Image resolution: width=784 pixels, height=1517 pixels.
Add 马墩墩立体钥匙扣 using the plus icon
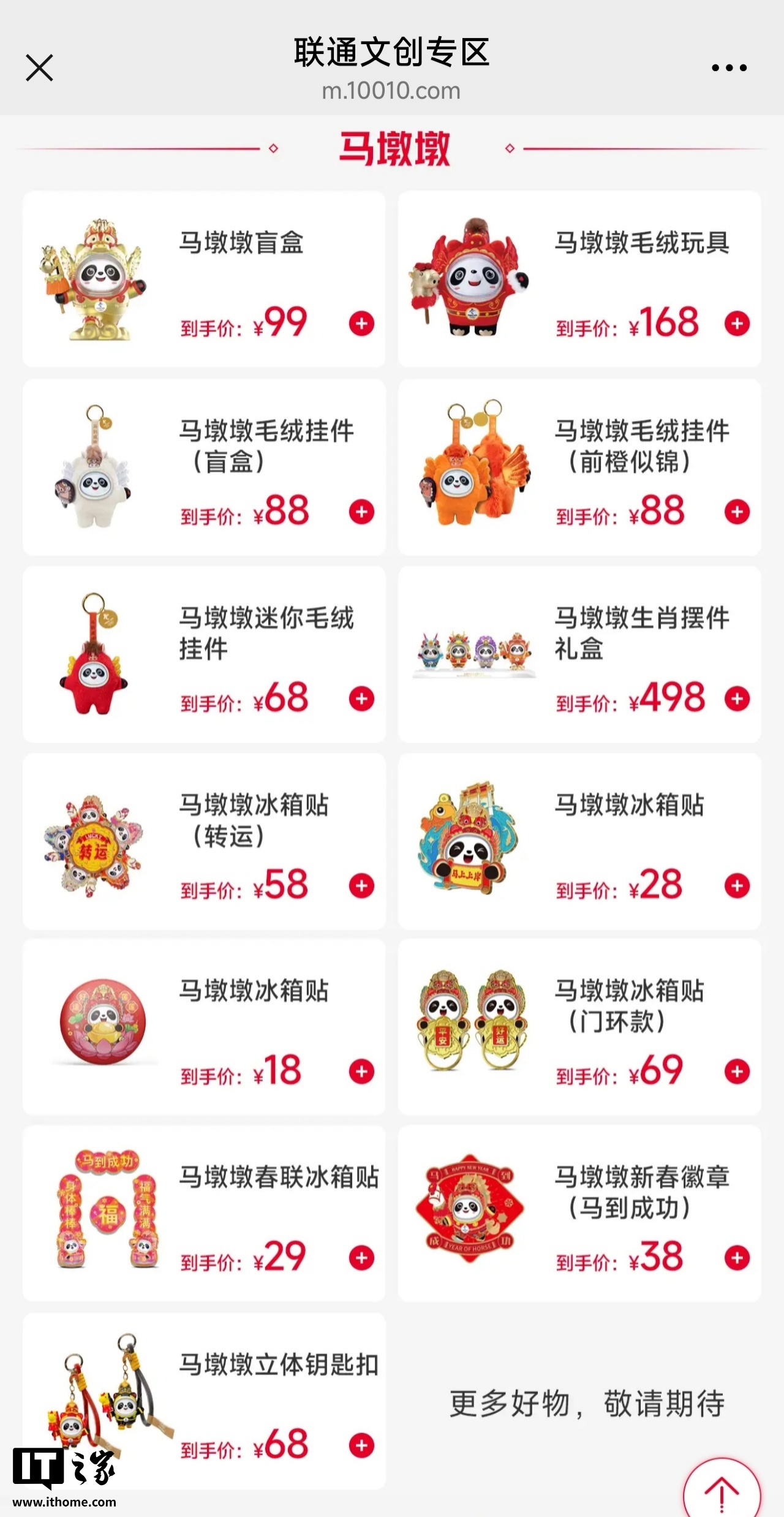[361, 1445]
